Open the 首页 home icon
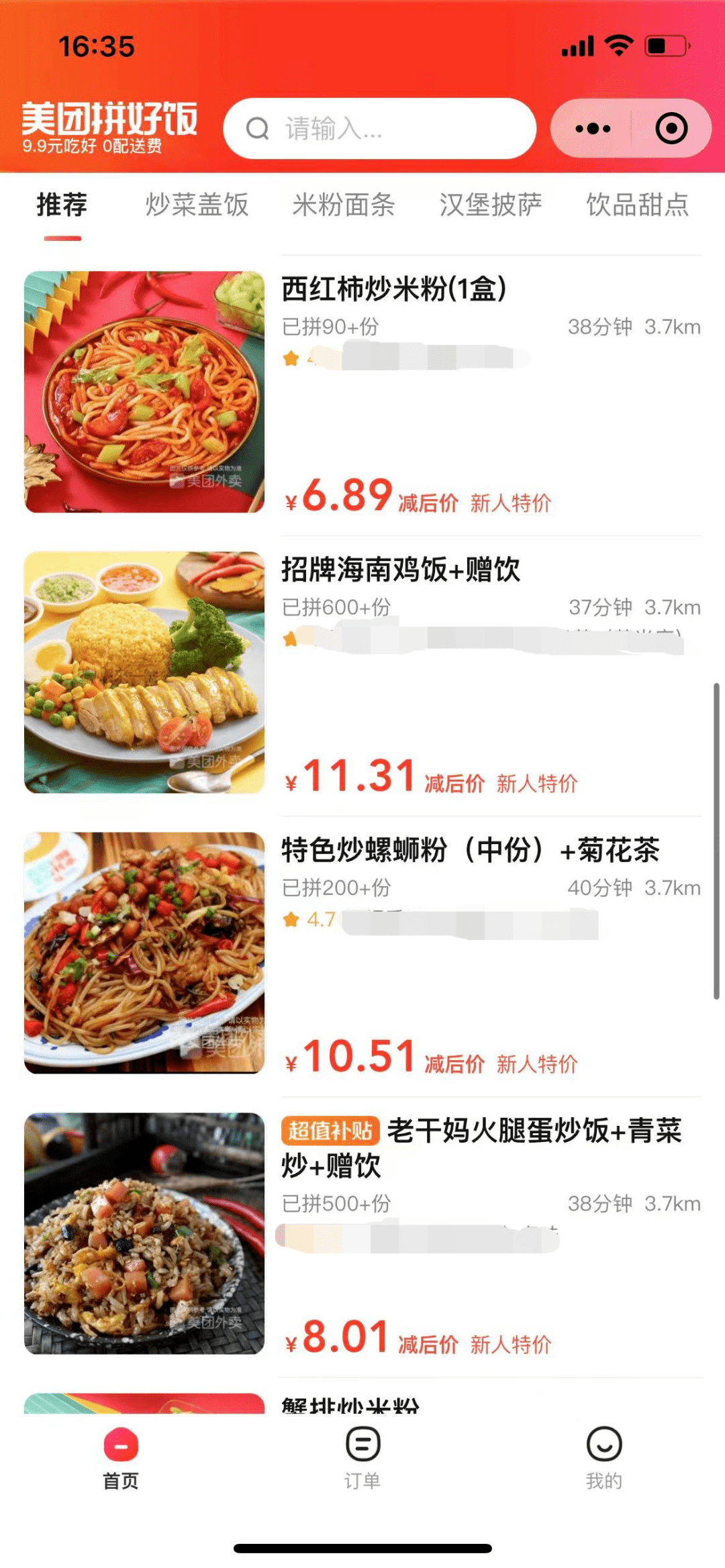This screenshot has height=1568, width=725. 120,1443
